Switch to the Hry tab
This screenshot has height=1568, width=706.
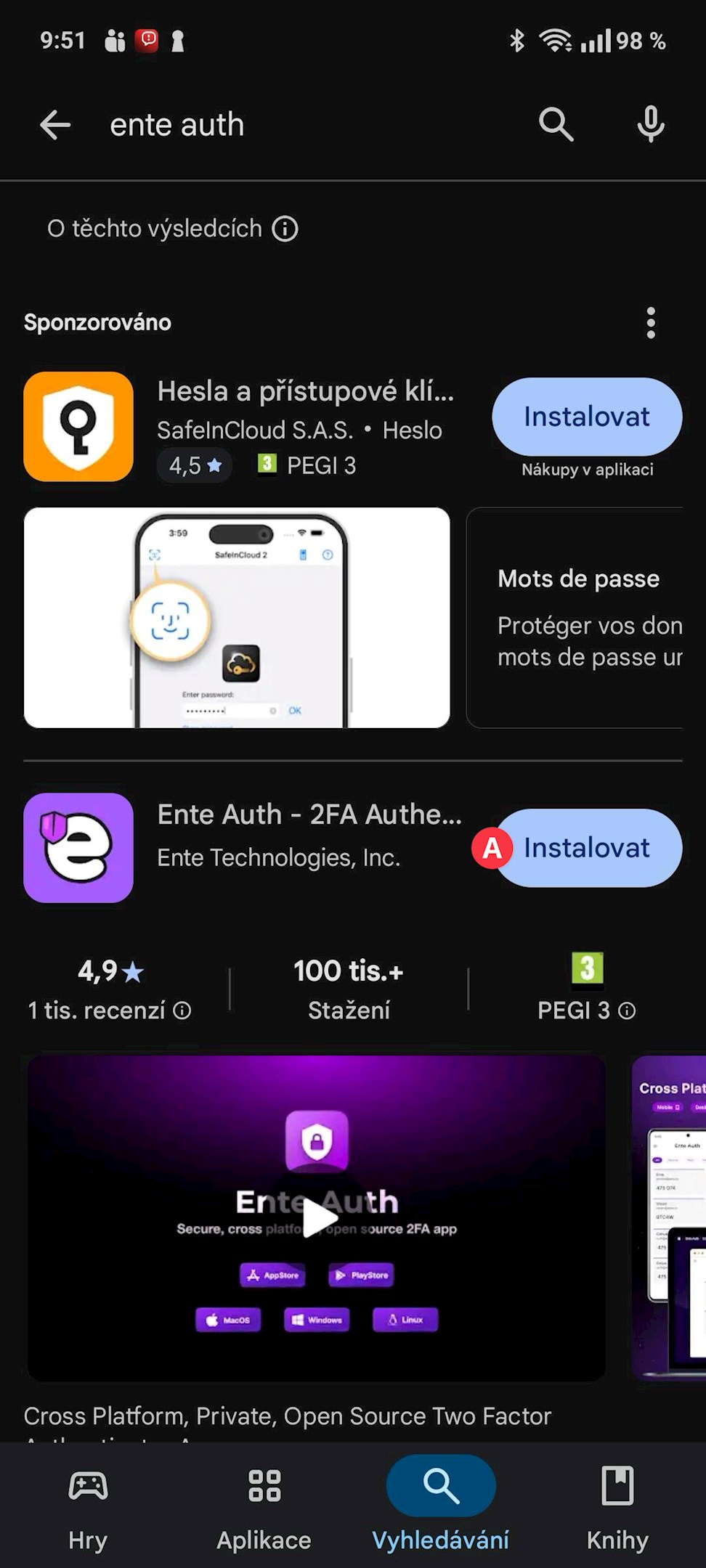(x=86, y=1510)
